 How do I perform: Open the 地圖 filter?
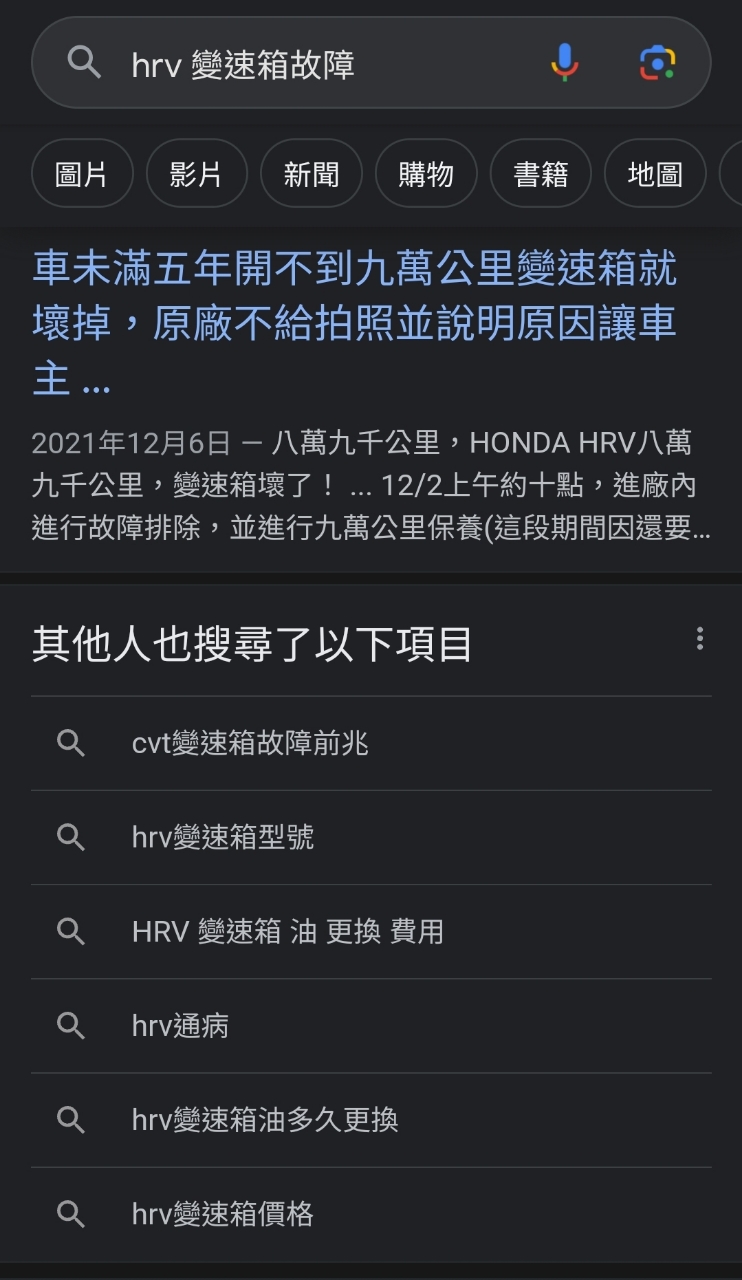(x=655, y=174)
